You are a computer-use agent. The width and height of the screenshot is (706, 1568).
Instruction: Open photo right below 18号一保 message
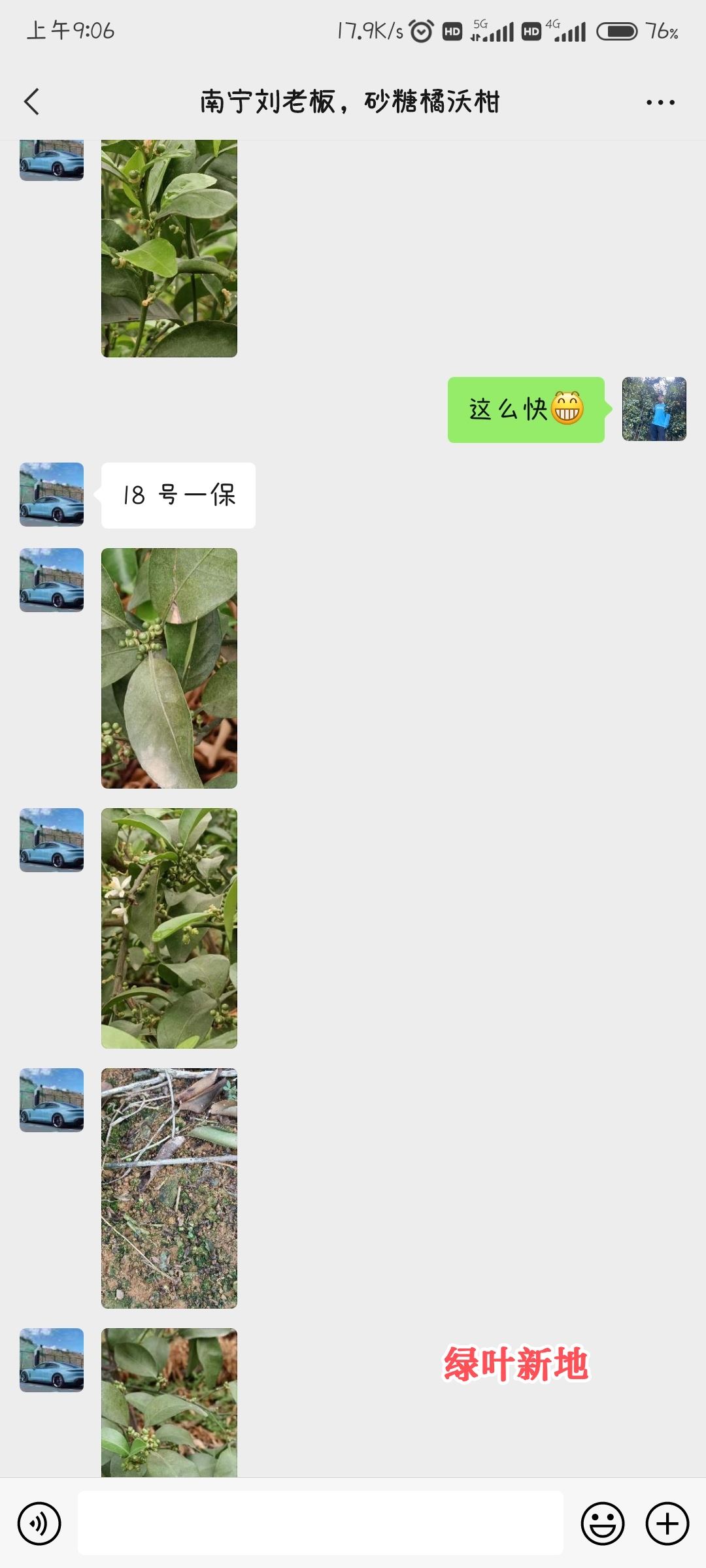point(169,668)
